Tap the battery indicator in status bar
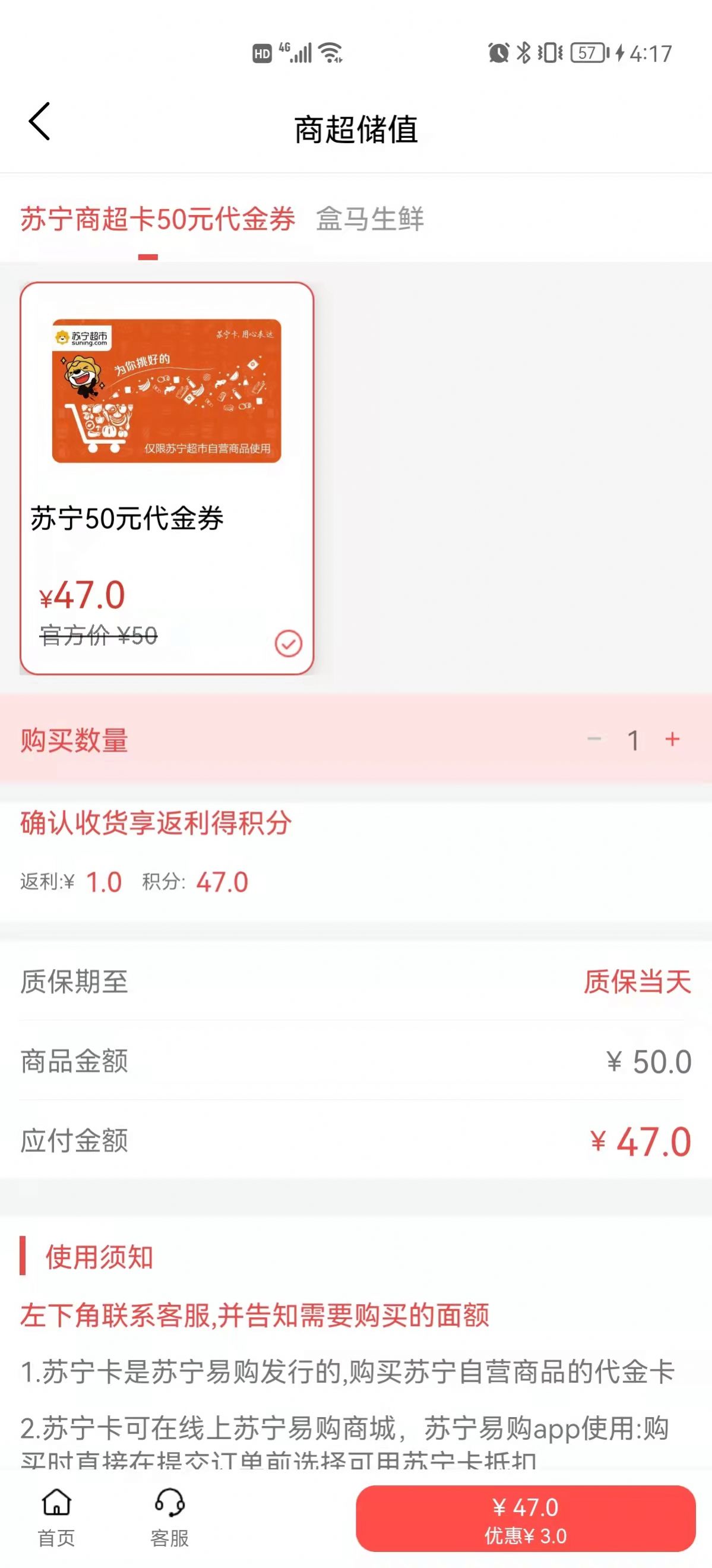This screenshot has height=1568, width=712. 586,53
